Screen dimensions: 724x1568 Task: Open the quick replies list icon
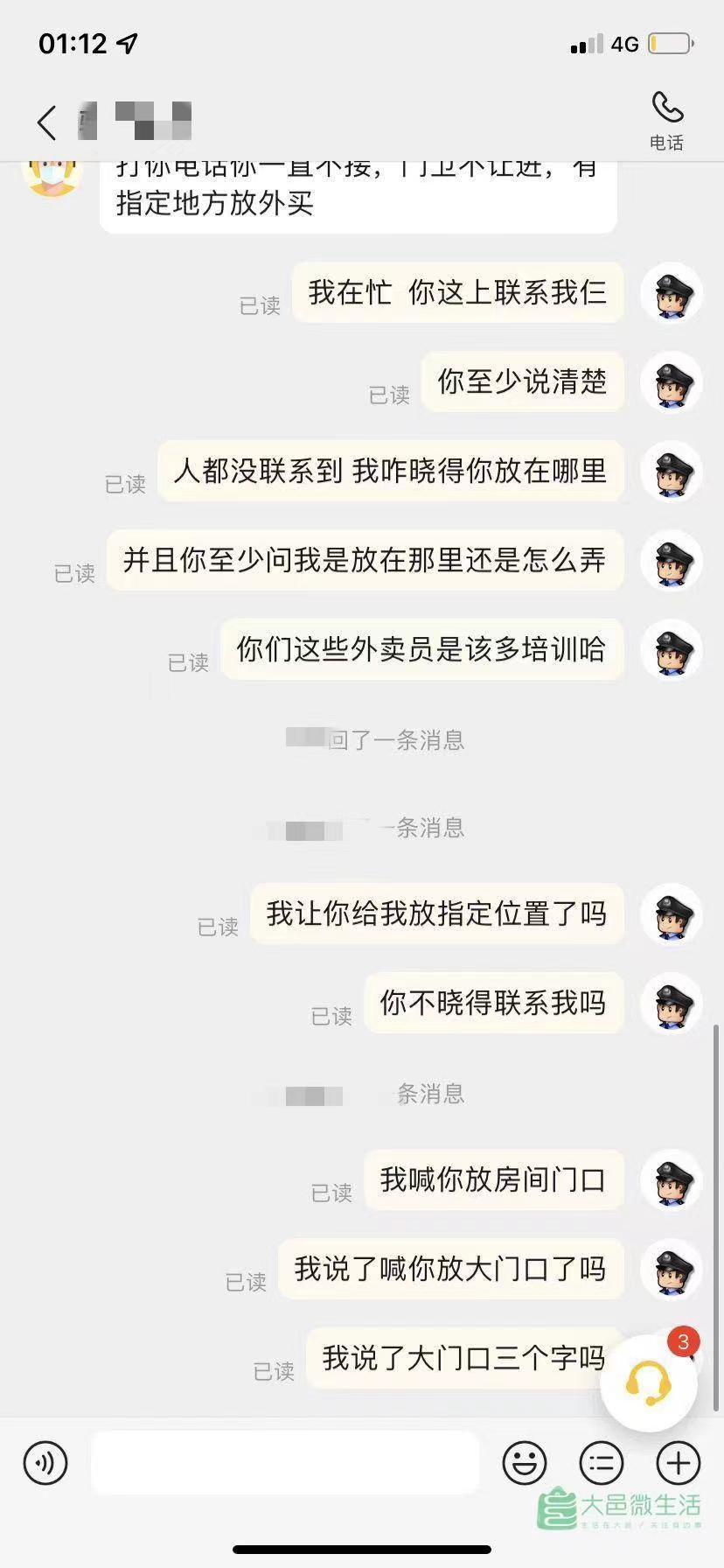coord(602,1462)
